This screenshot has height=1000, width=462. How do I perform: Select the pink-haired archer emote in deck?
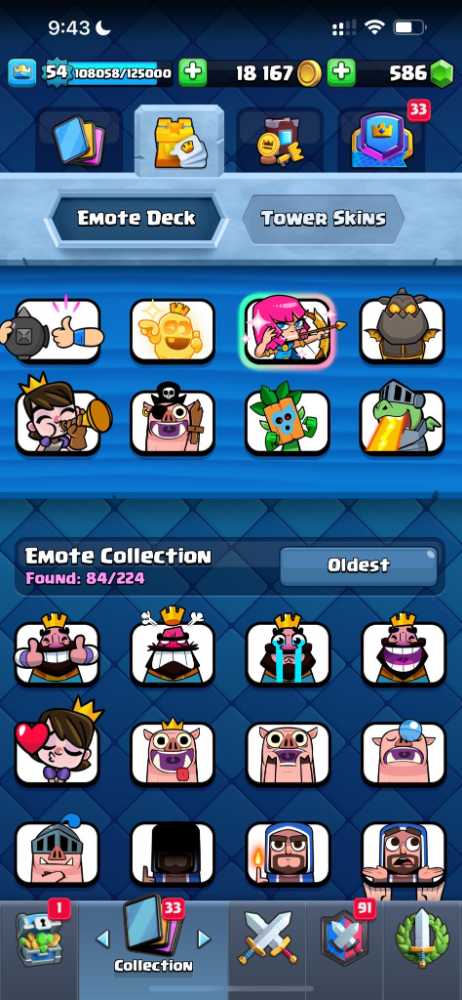point(289,331)
